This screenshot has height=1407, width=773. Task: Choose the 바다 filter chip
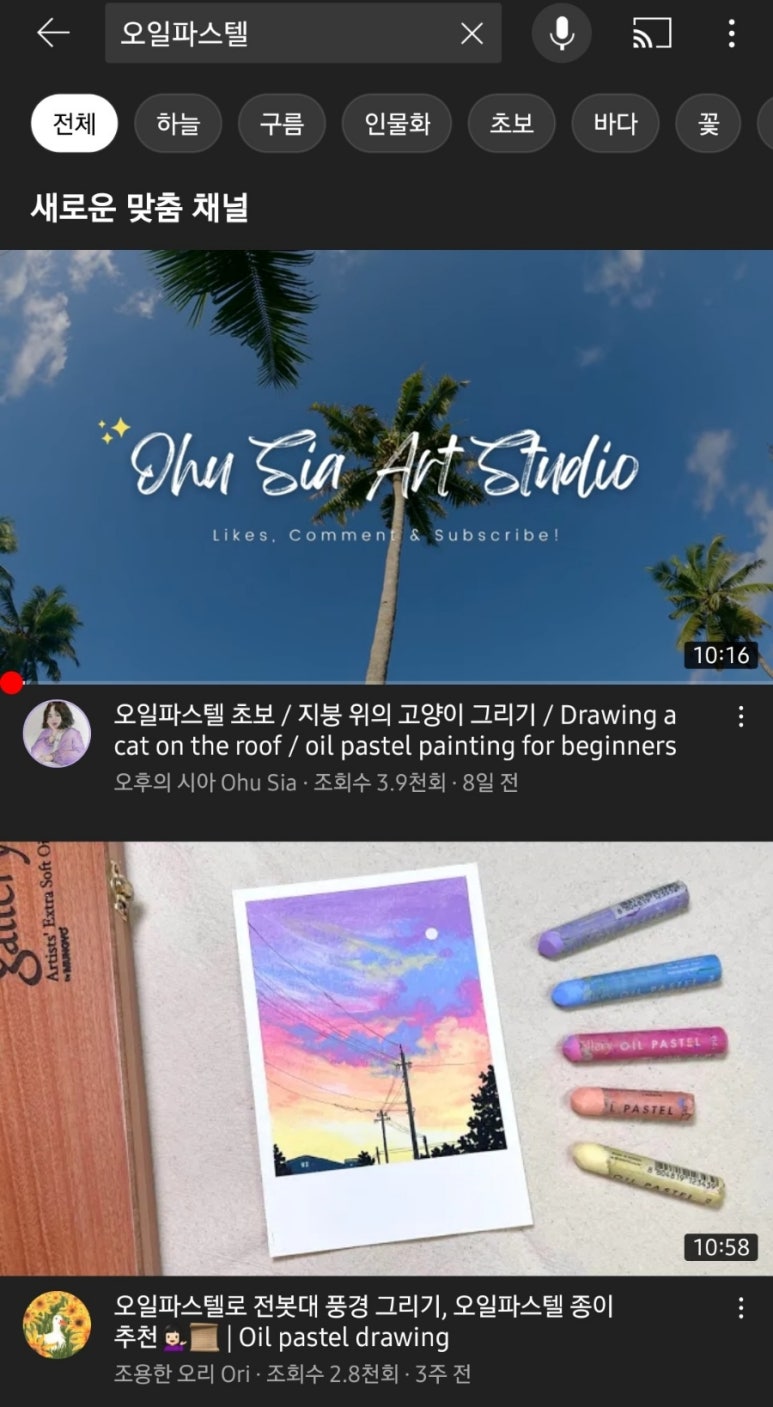point(615,123)
